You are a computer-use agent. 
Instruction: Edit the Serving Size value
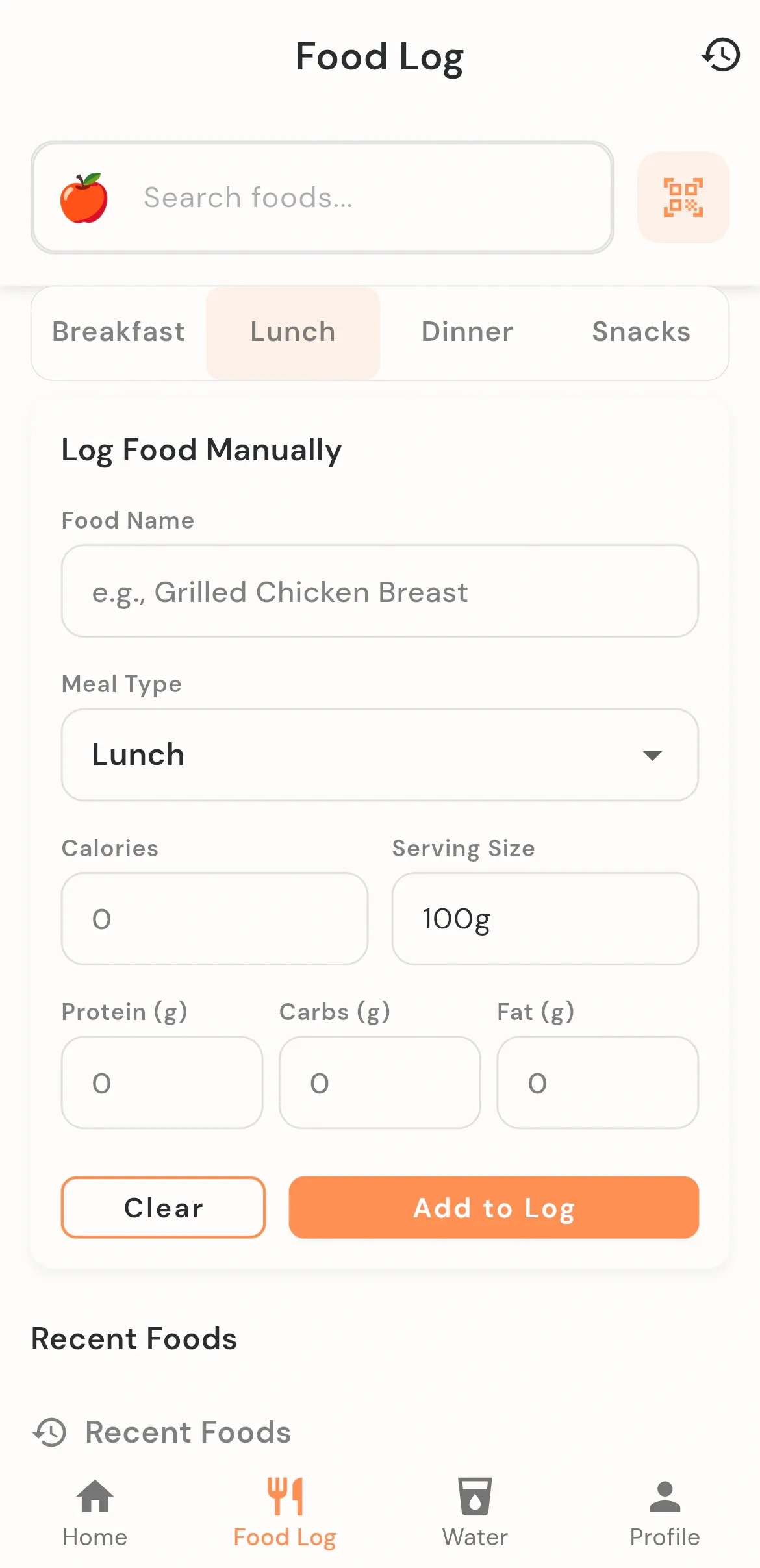544,919
